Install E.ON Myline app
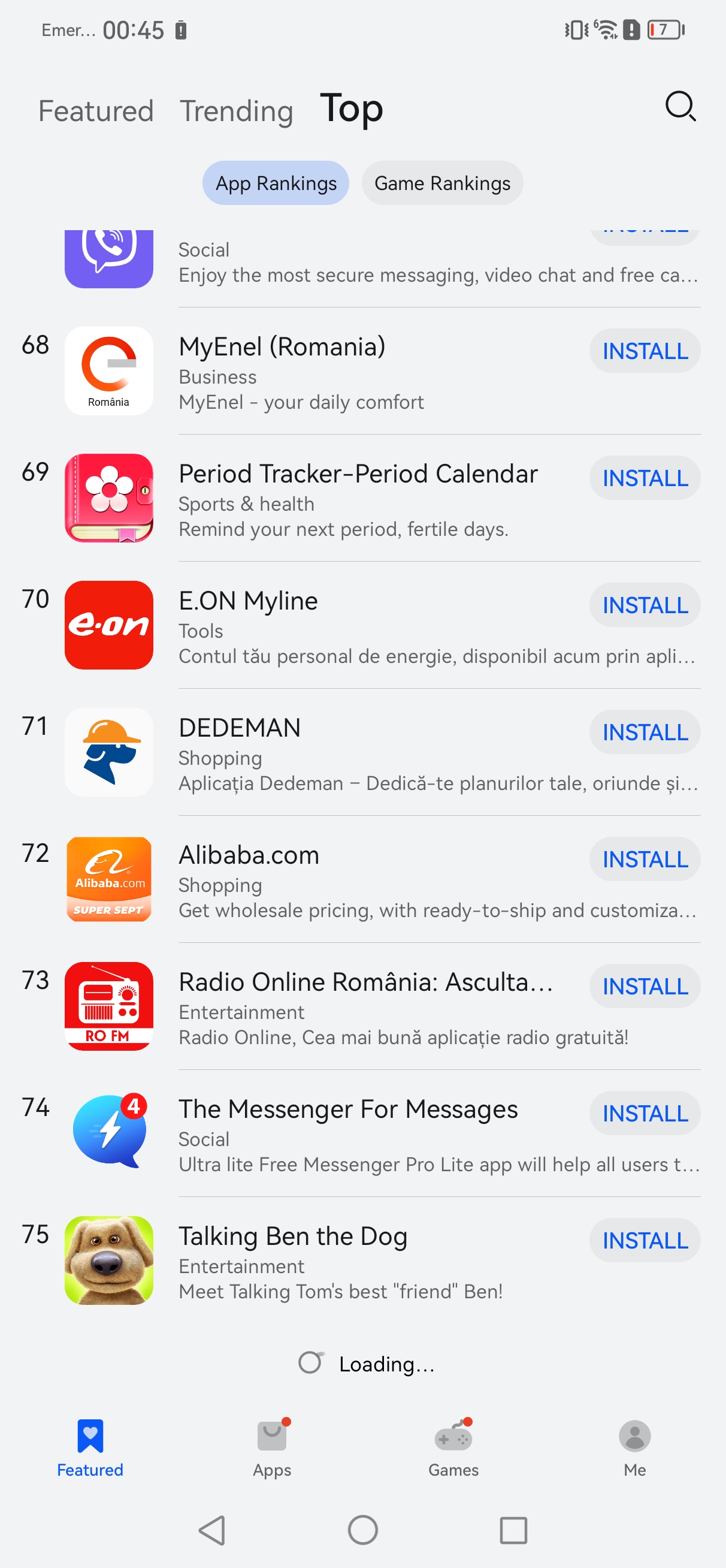Screen dimensions: 726x1568 (645, 605)
